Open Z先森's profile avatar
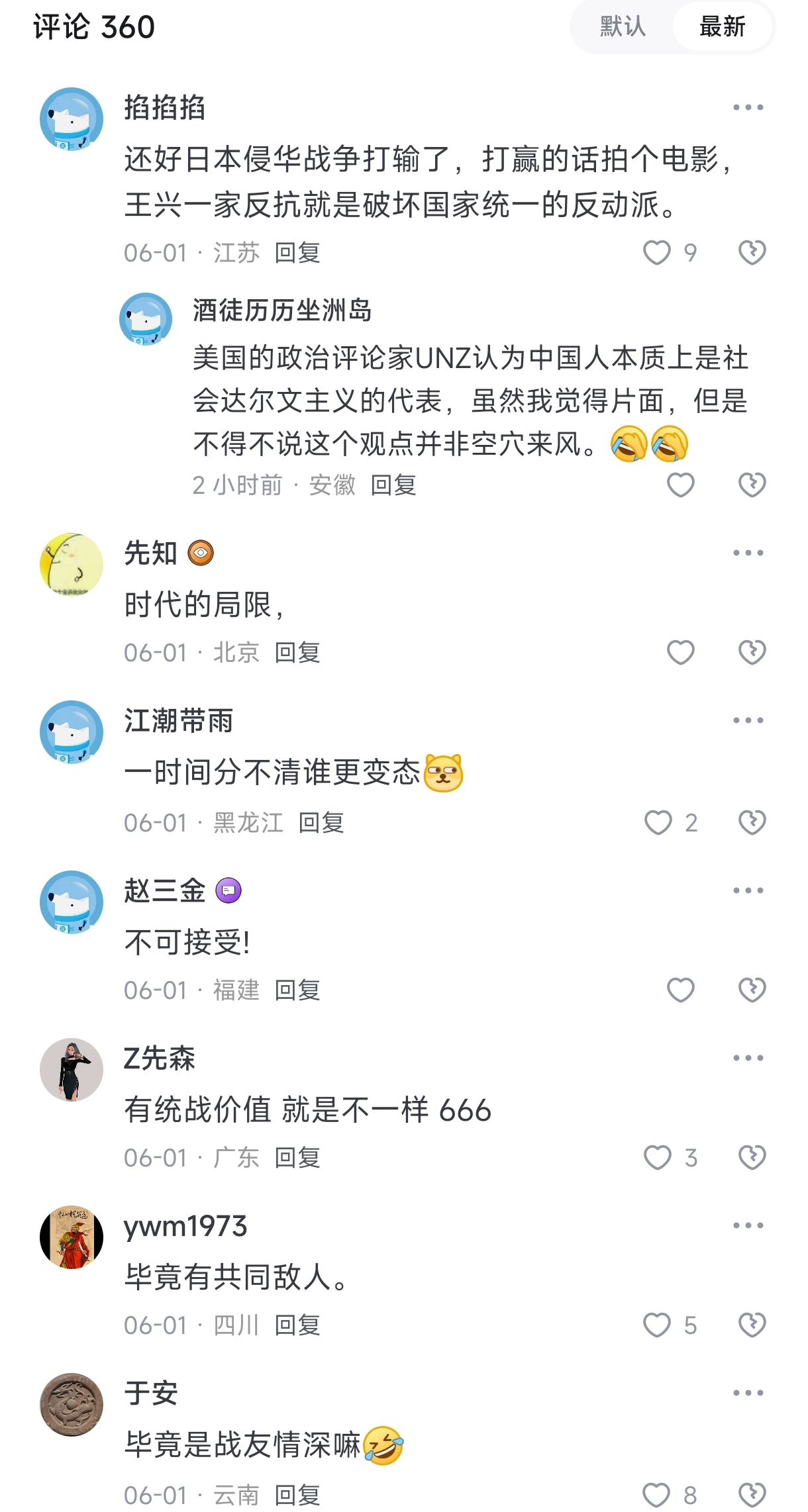808x1512 pixels. click(x=72, y=1070)
